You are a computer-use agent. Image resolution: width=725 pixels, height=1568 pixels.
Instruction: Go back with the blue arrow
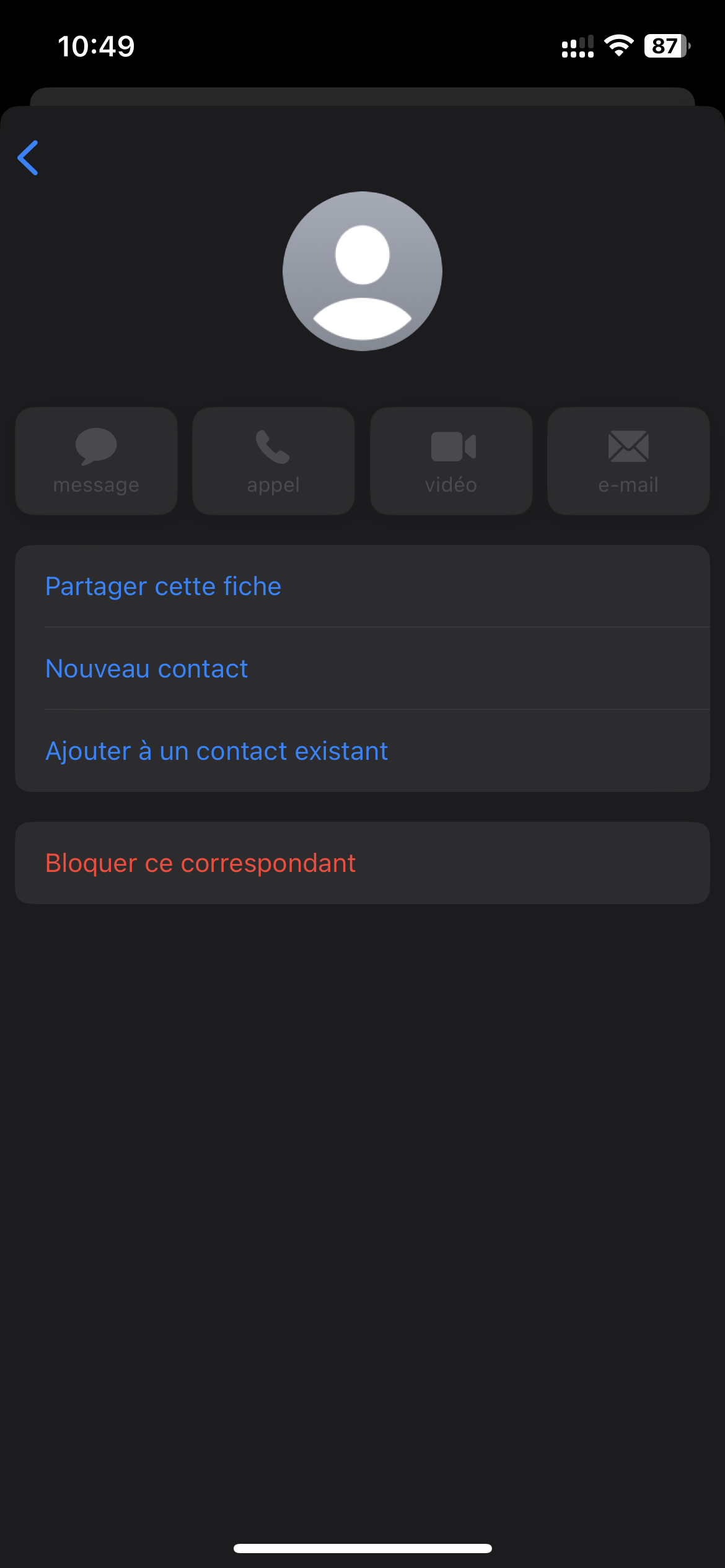pos(29,157)
